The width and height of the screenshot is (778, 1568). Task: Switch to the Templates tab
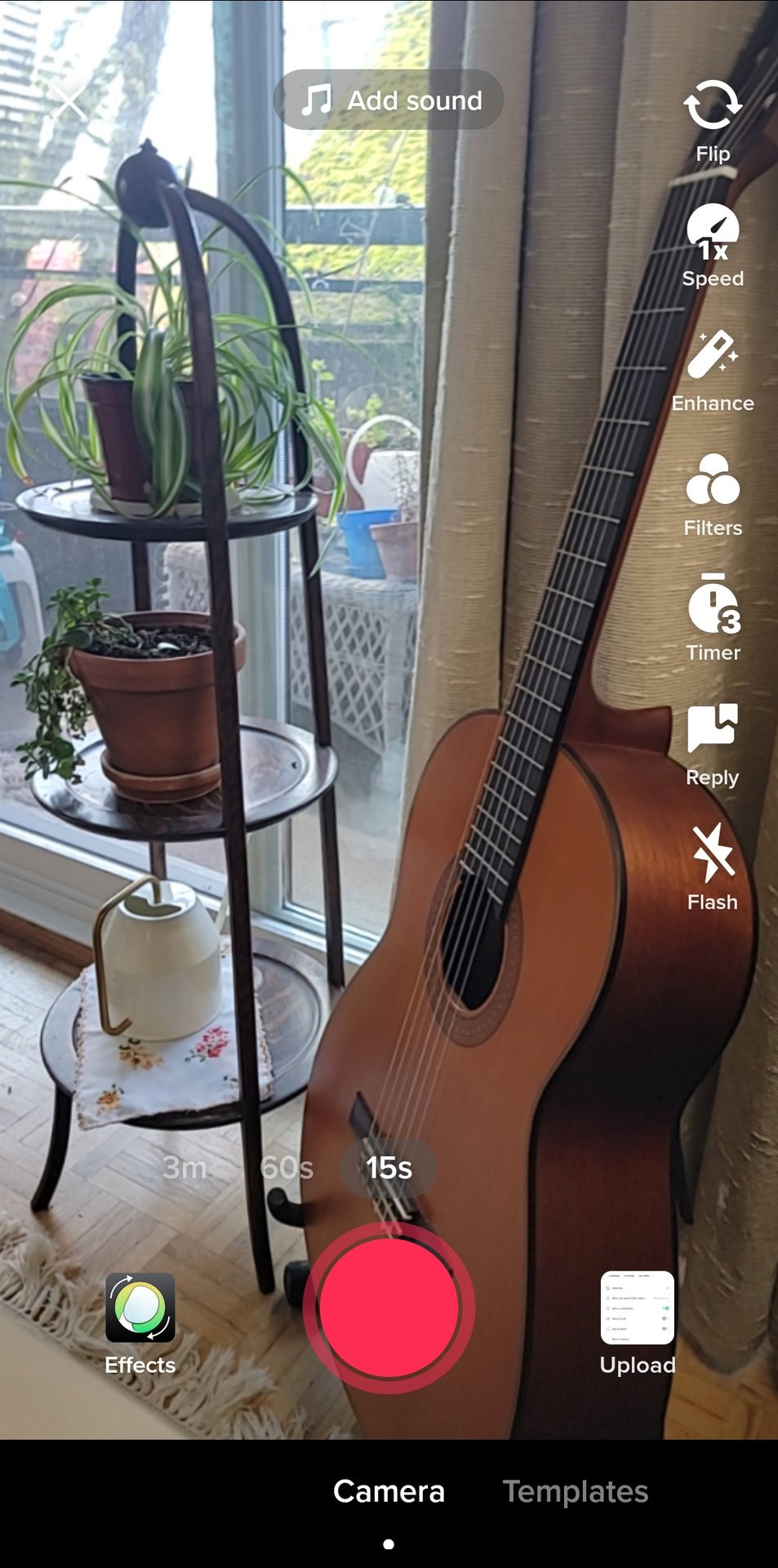click(x=575, y=1491)
